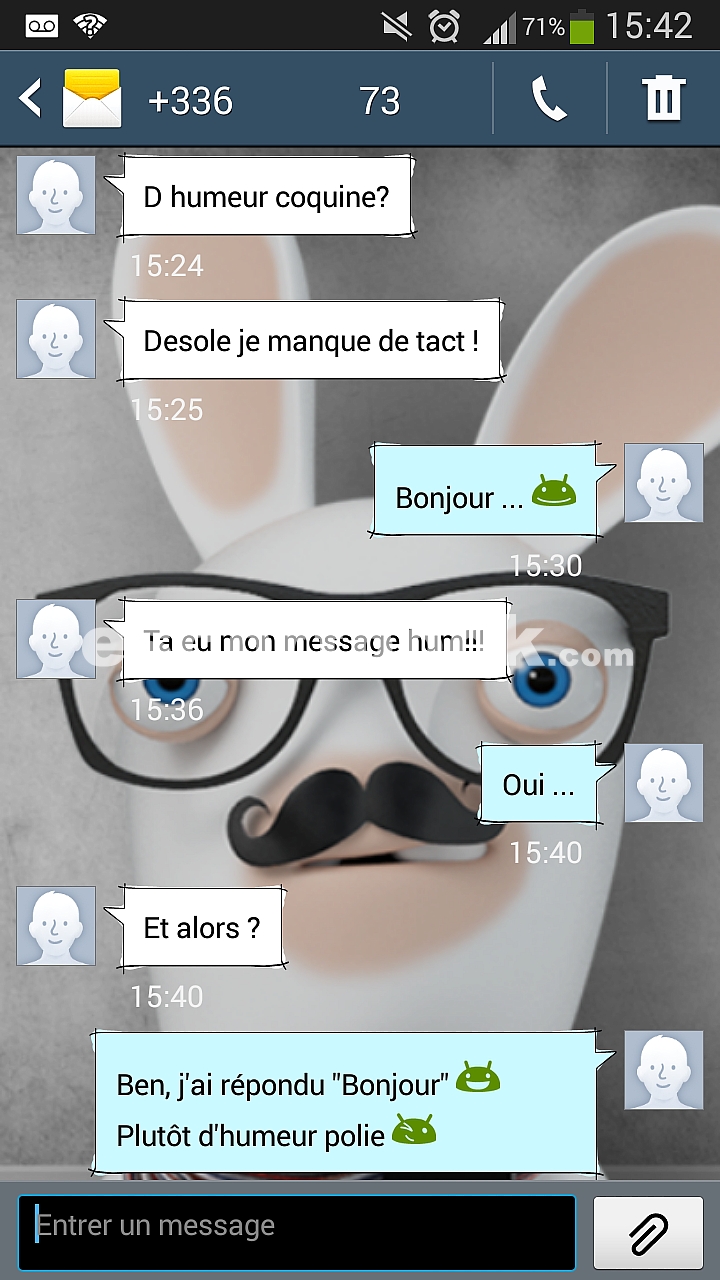
Task: Tap the 'Oui ...' sent message bubble
Action: [539, 785]
